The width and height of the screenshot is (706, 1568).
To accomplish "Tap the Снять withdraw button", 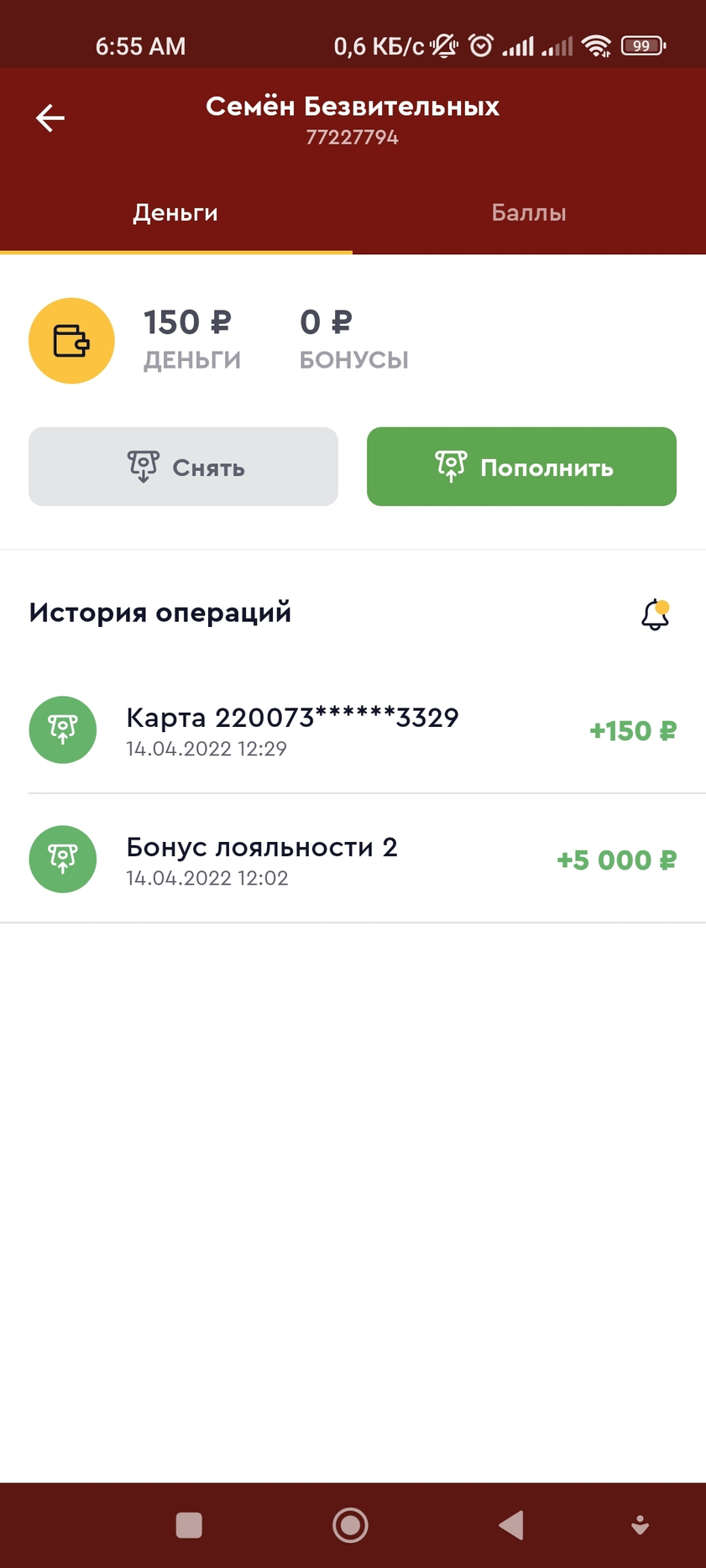I will tap(183, 467).
